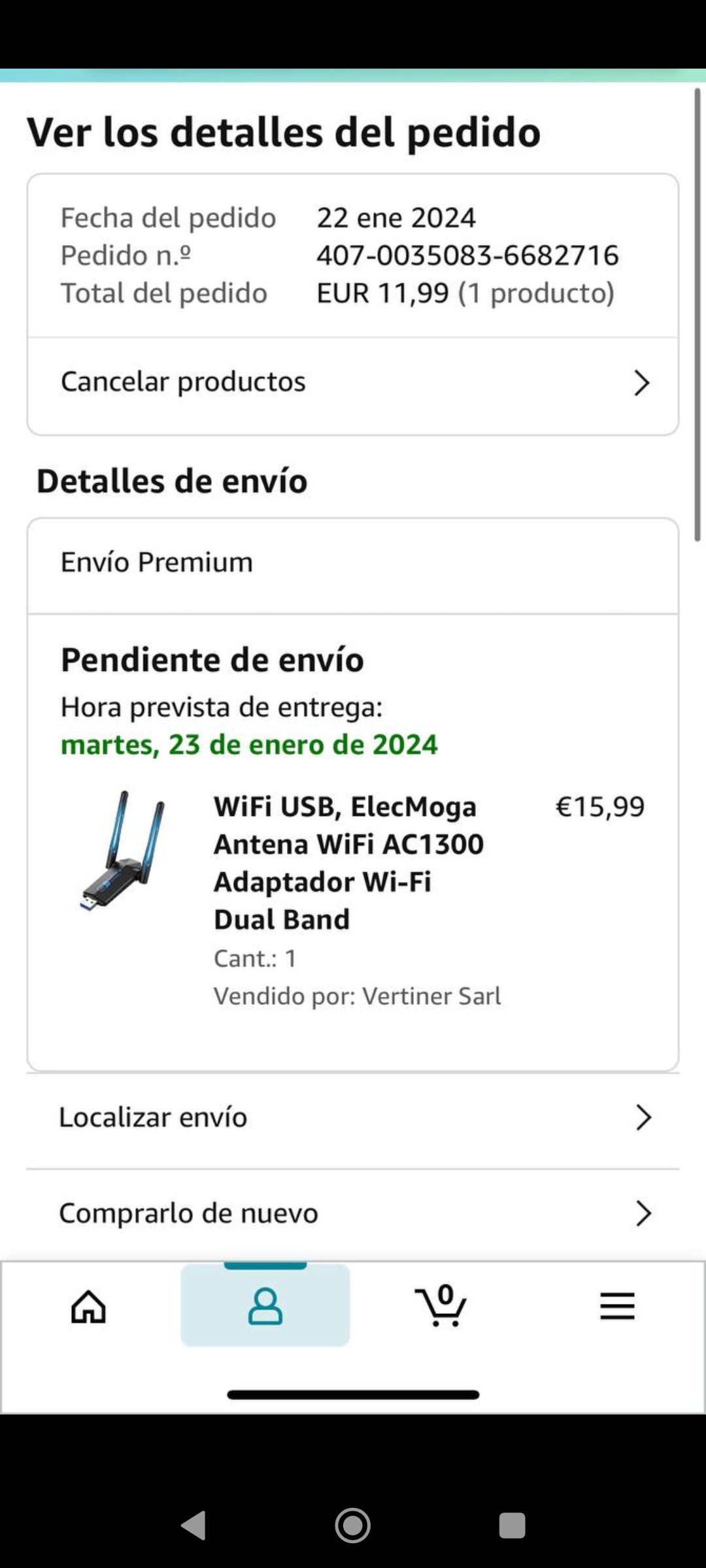Open Cancelar productos option
Viewport: 706px width, 1568px height.
[x=353, y=383]
